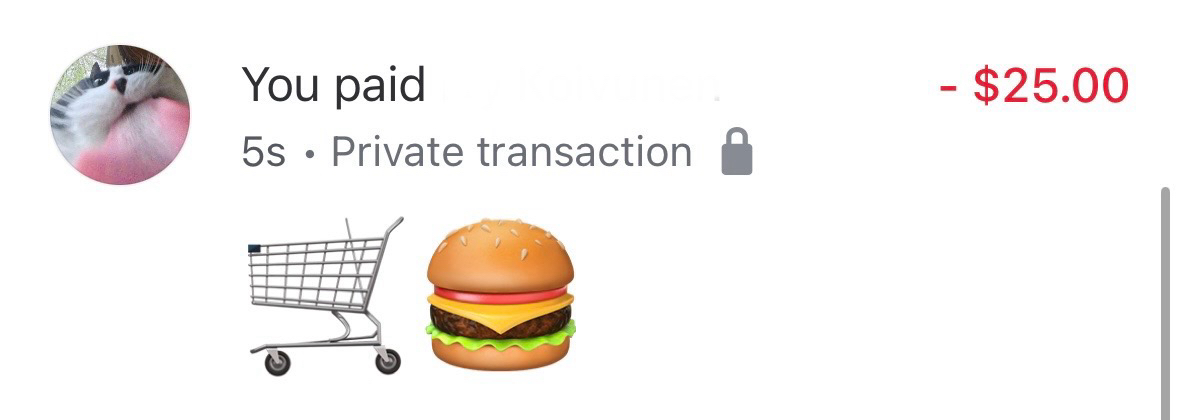1179x420 pixels.
Task: Open the cat profile picture avatar
Action: pos(119,115)
